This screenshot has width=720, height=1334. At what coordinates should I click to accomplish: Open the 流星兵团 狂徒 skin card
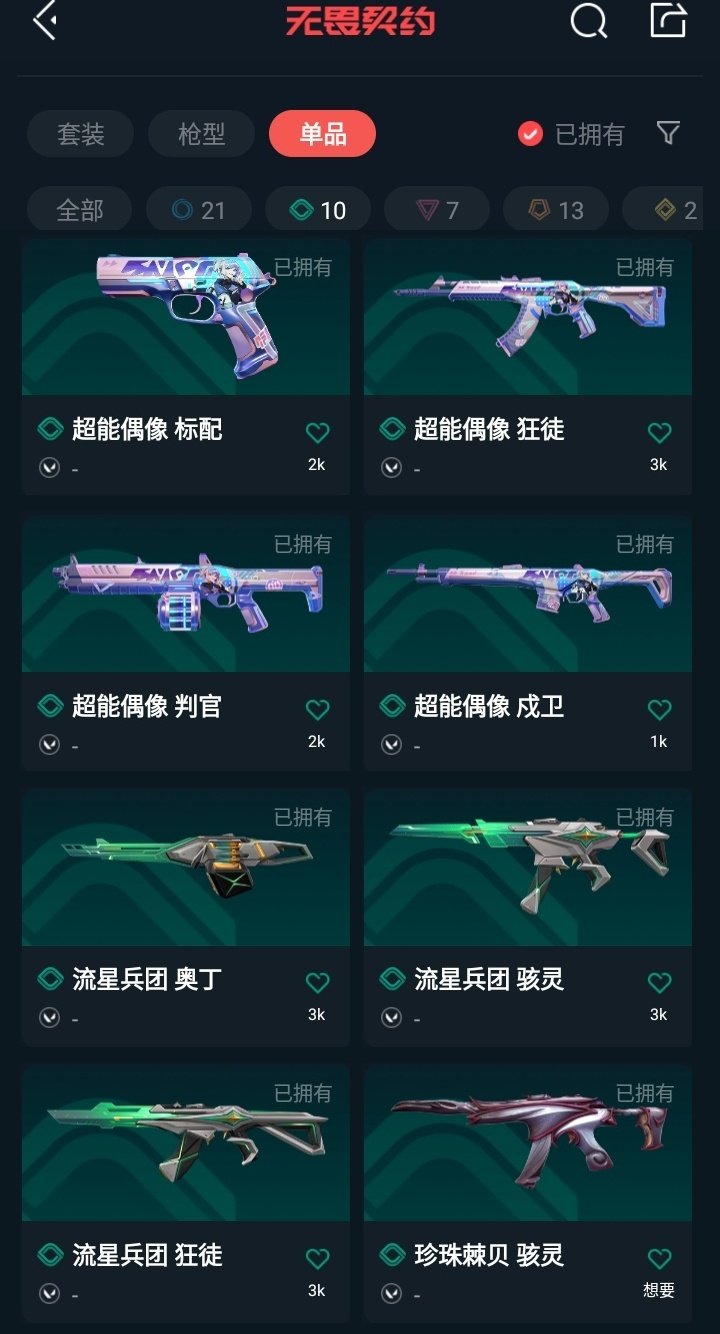186,1144
